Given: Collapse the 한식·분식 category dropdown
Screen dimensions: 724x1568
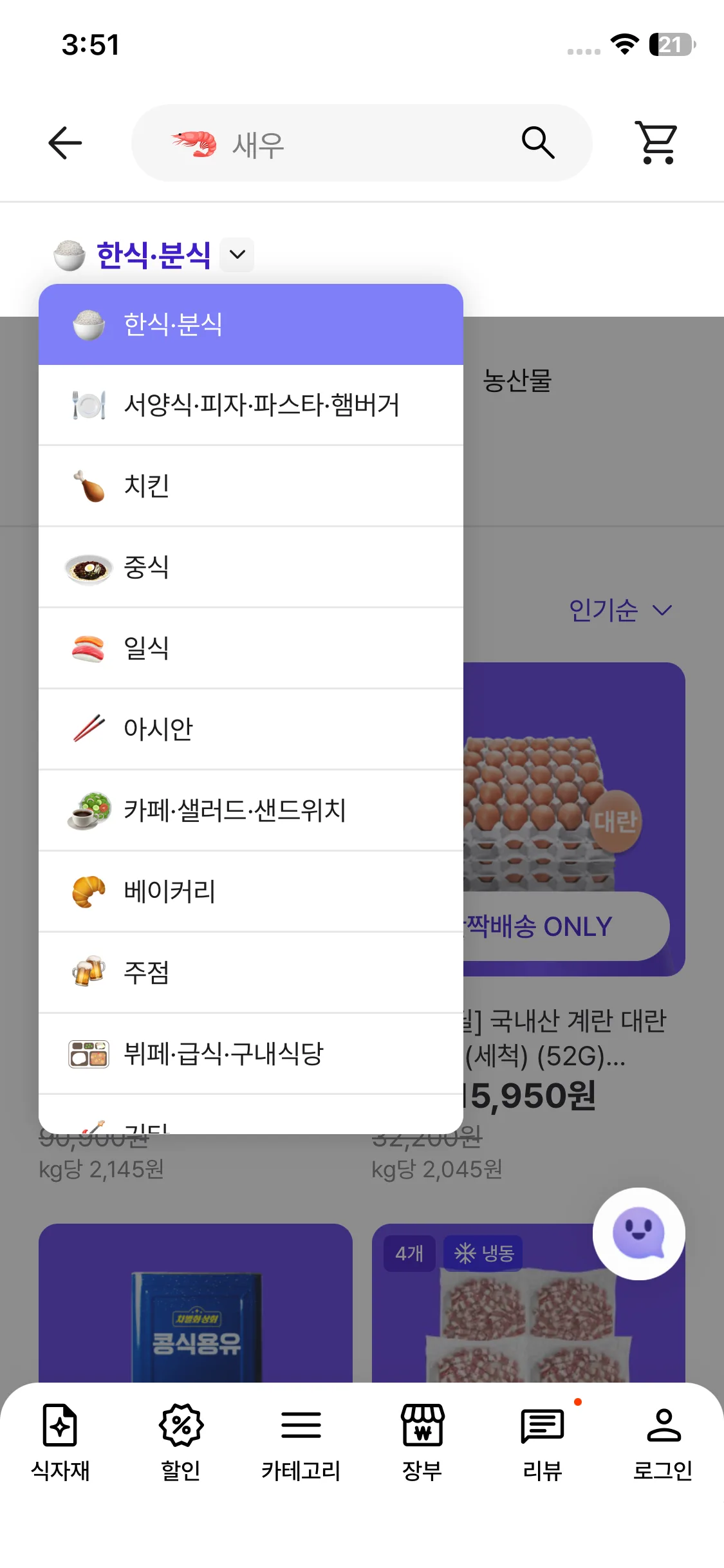Looking at the screenshot, I should tap(237, 254).
